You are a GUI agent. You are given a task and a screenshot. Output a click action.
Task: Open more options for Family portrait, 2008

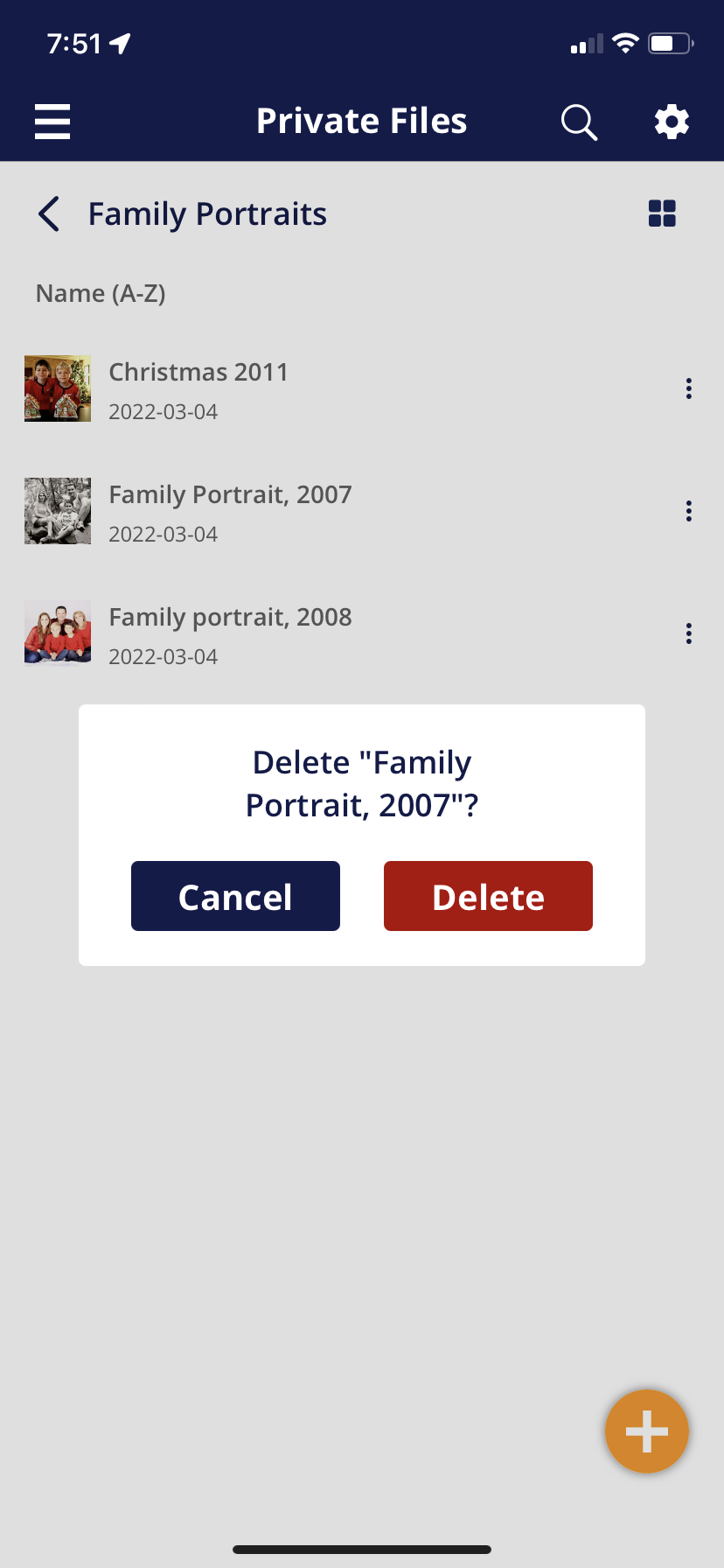[x=689, y=633]
